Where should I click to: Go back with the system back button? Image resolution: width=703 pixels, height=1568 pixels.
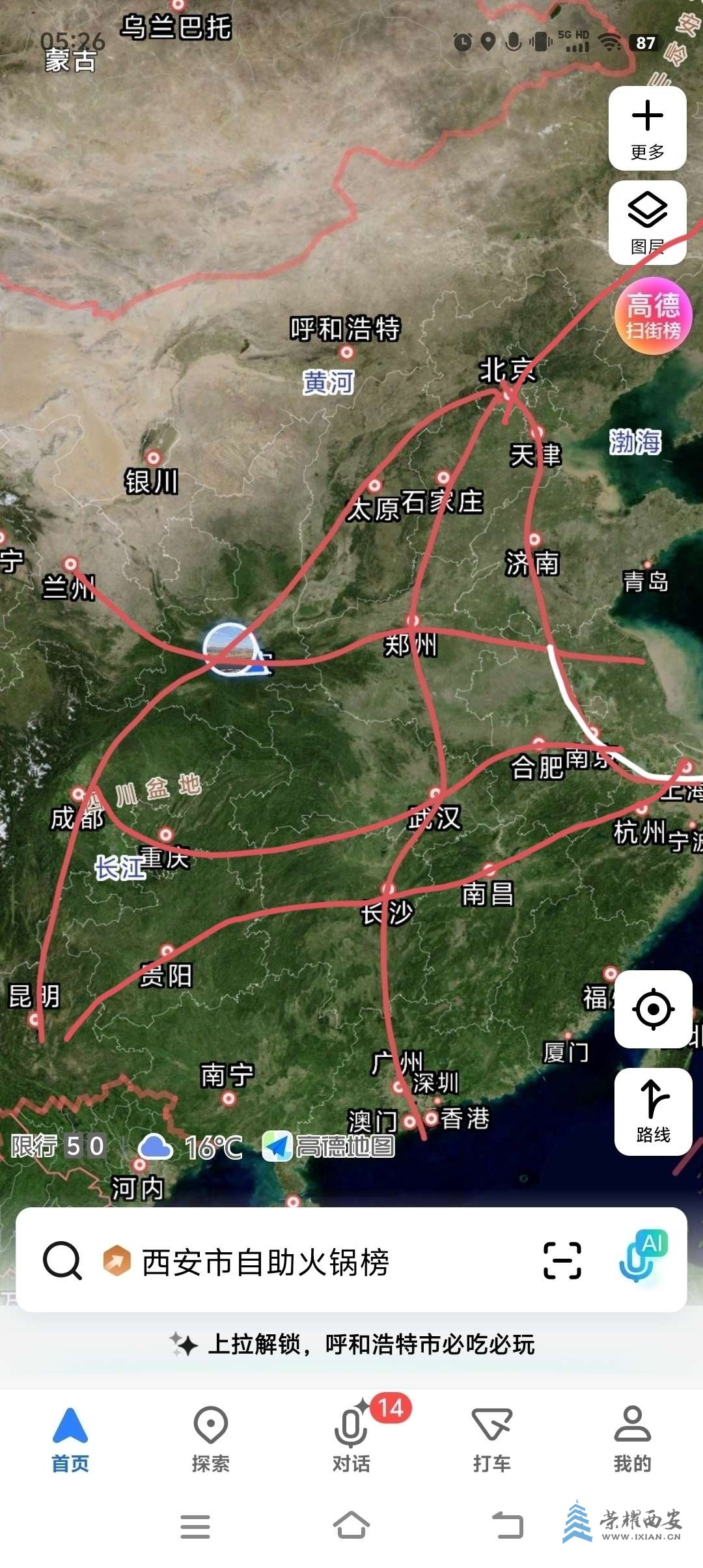pyautogui.click(x=508, y=1525)
